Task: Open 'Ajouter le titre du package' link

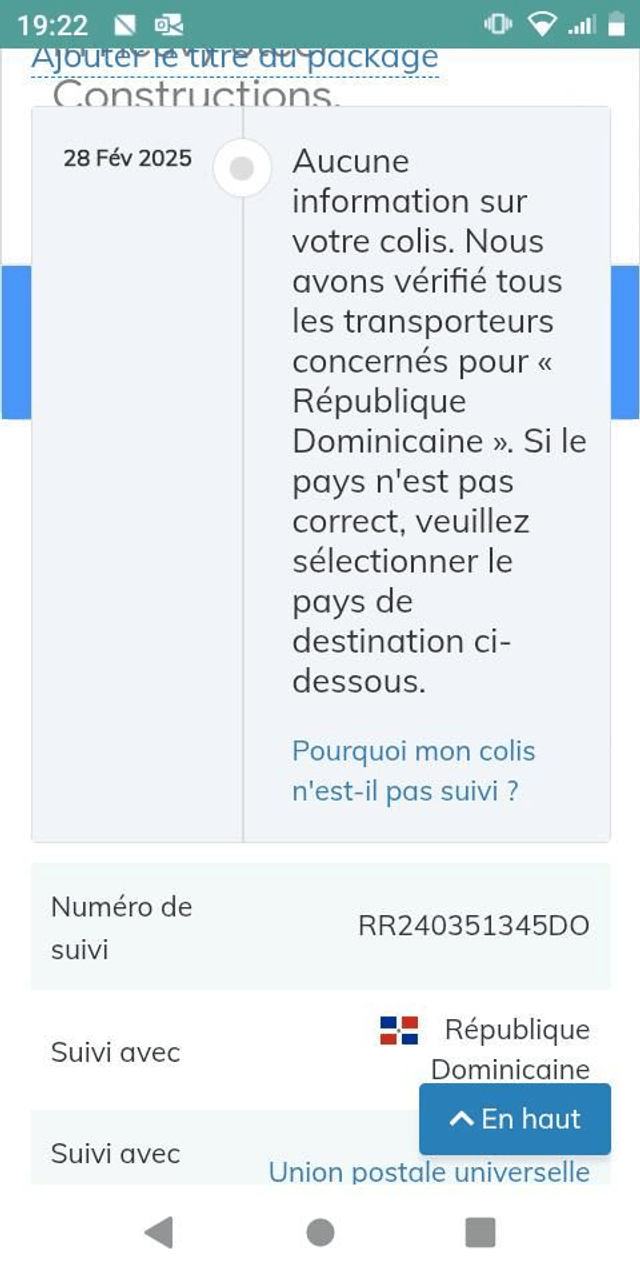Action: pyautogui.click(x=235, y=58)
